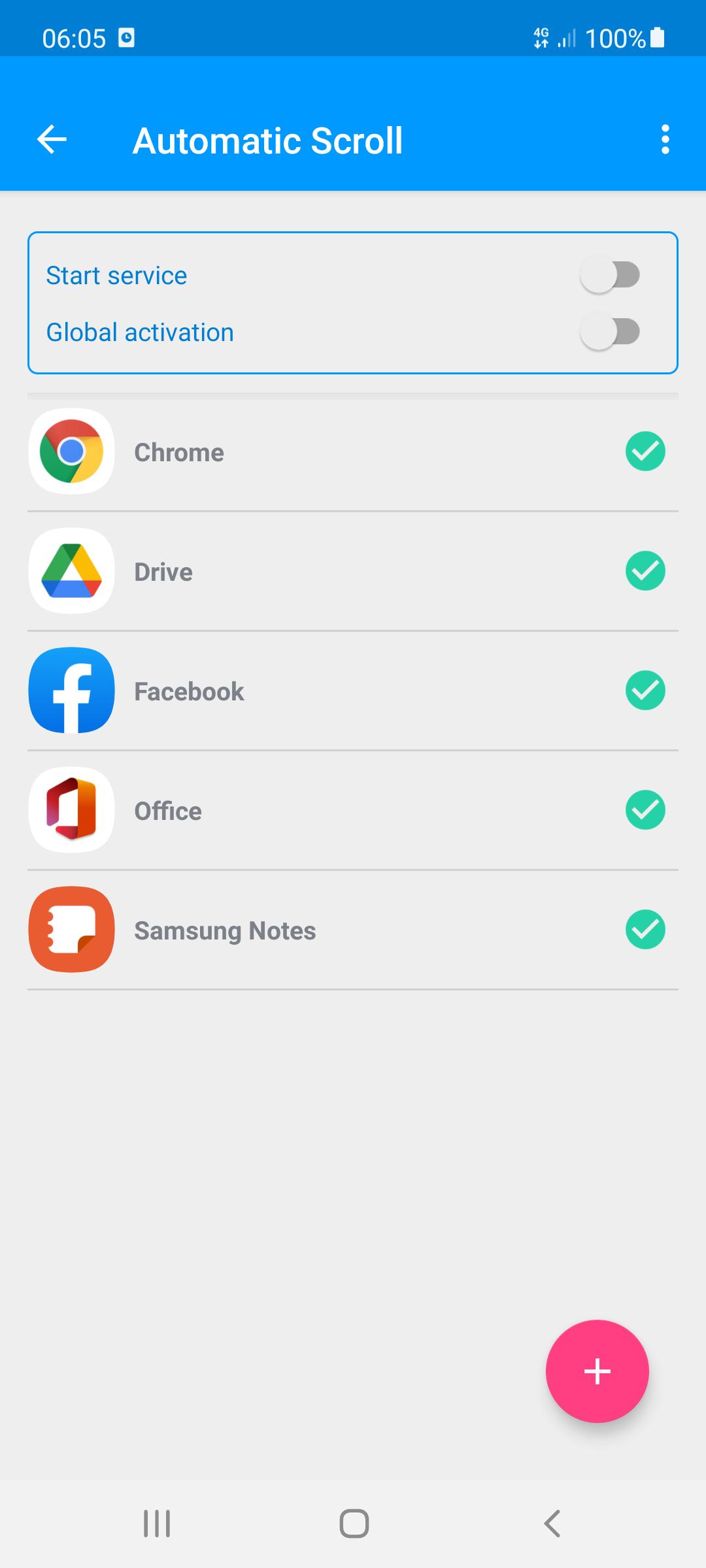Go back using the app bar arrow

[x=52, y=140]
